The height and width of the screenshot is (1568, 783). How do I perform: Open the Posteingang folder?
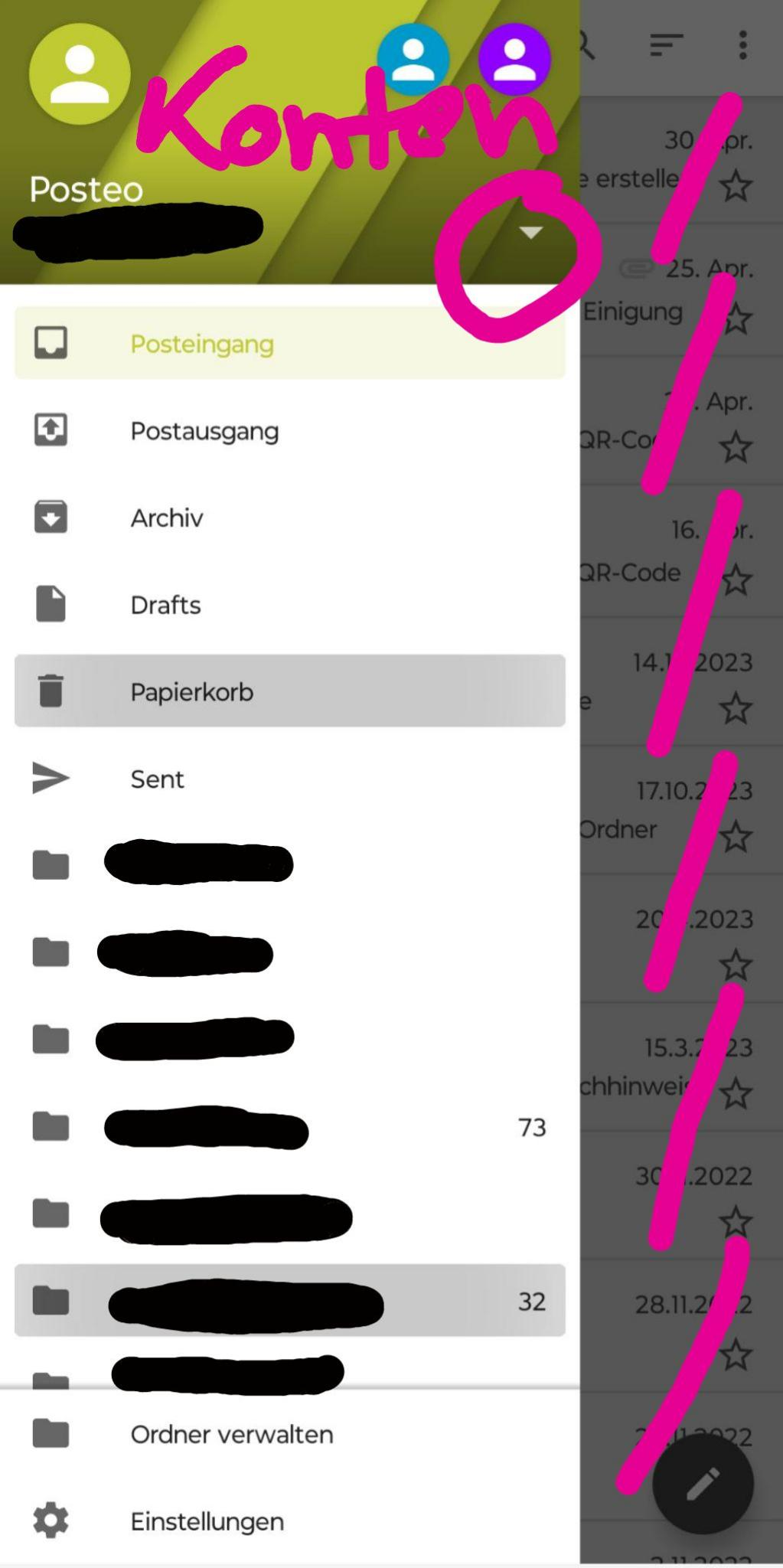pos(289,344)
